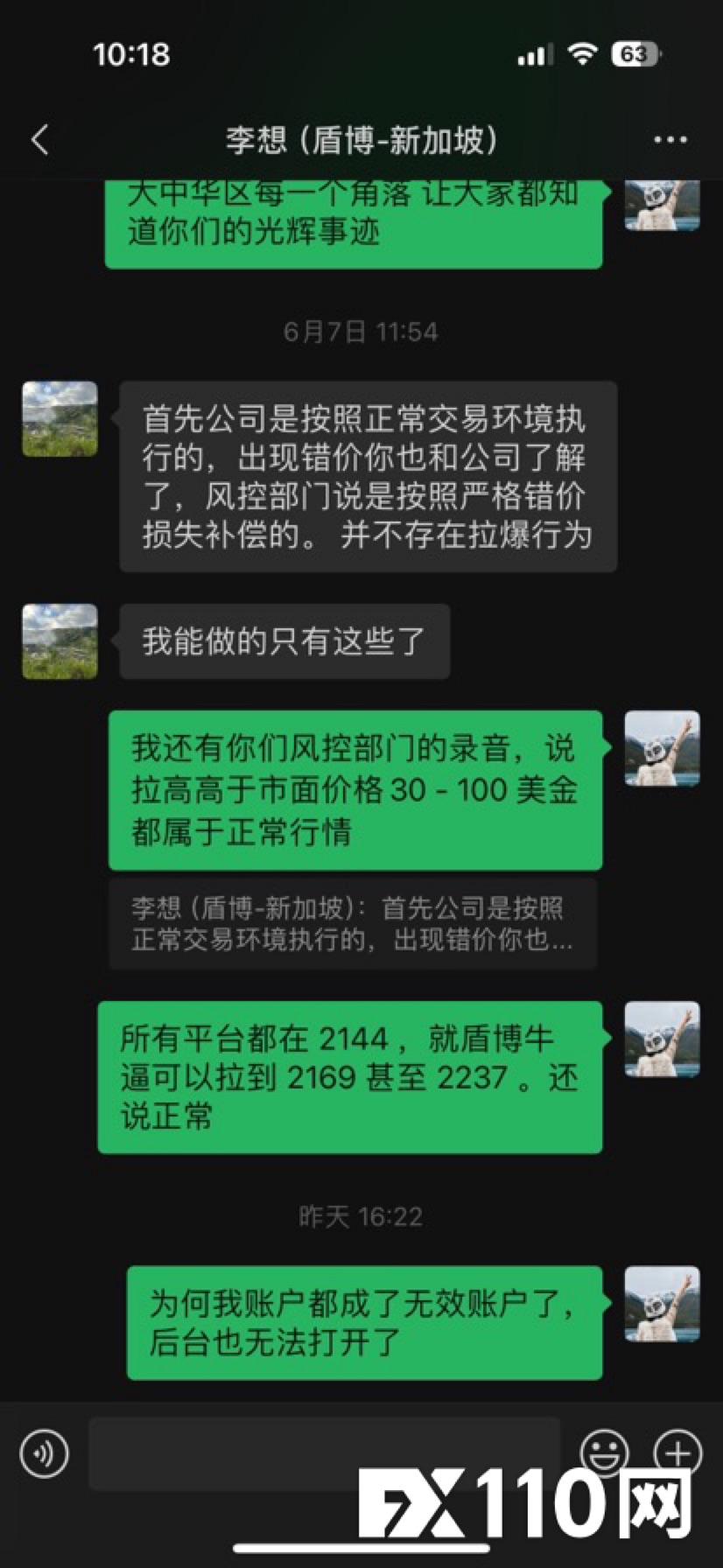Switch to voice message input
This screenshot has width=723, height=1568.
pos(44,1453)
